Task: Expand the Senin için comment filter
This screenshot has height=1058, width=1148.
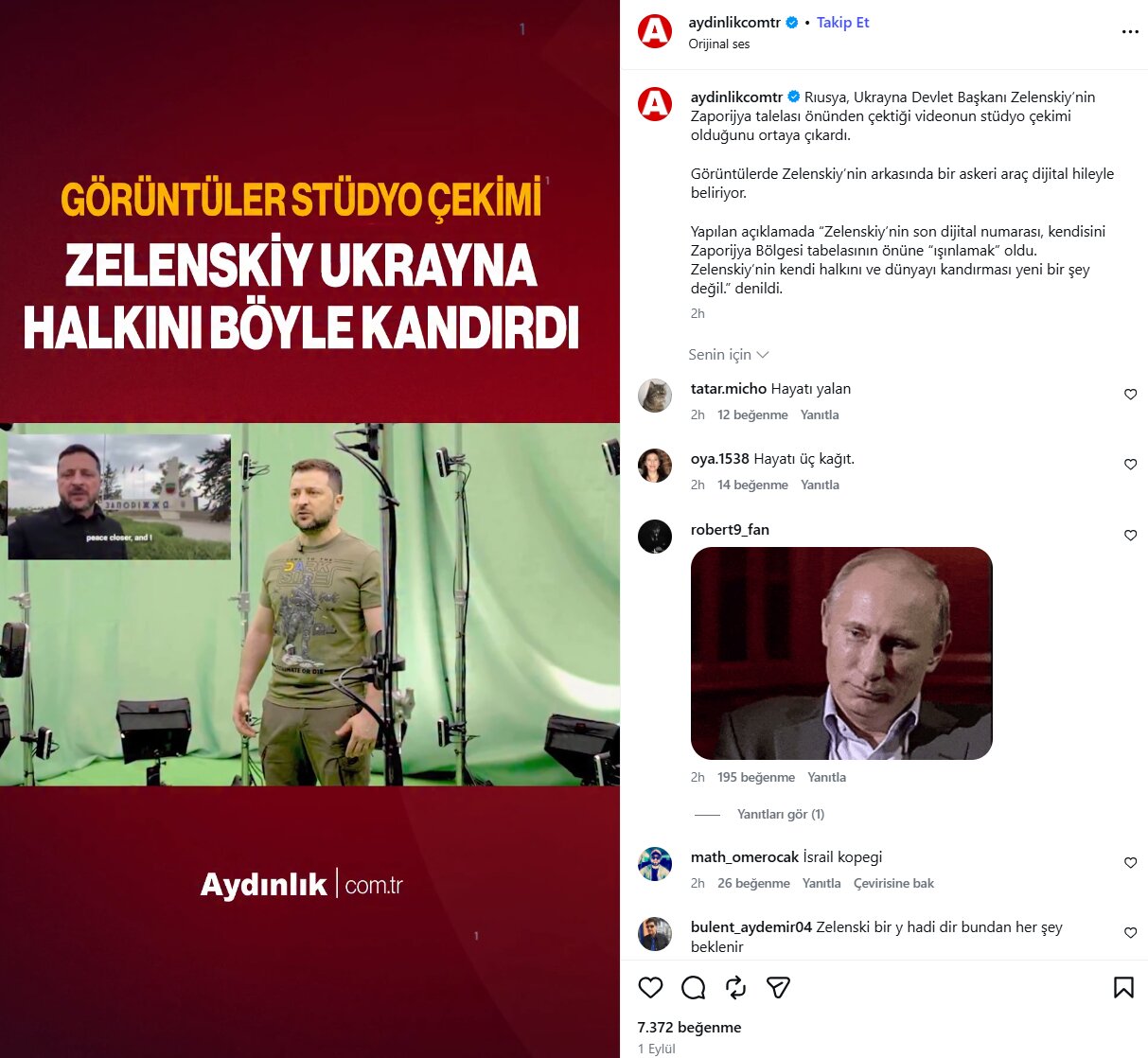Action: pos(729,355)
